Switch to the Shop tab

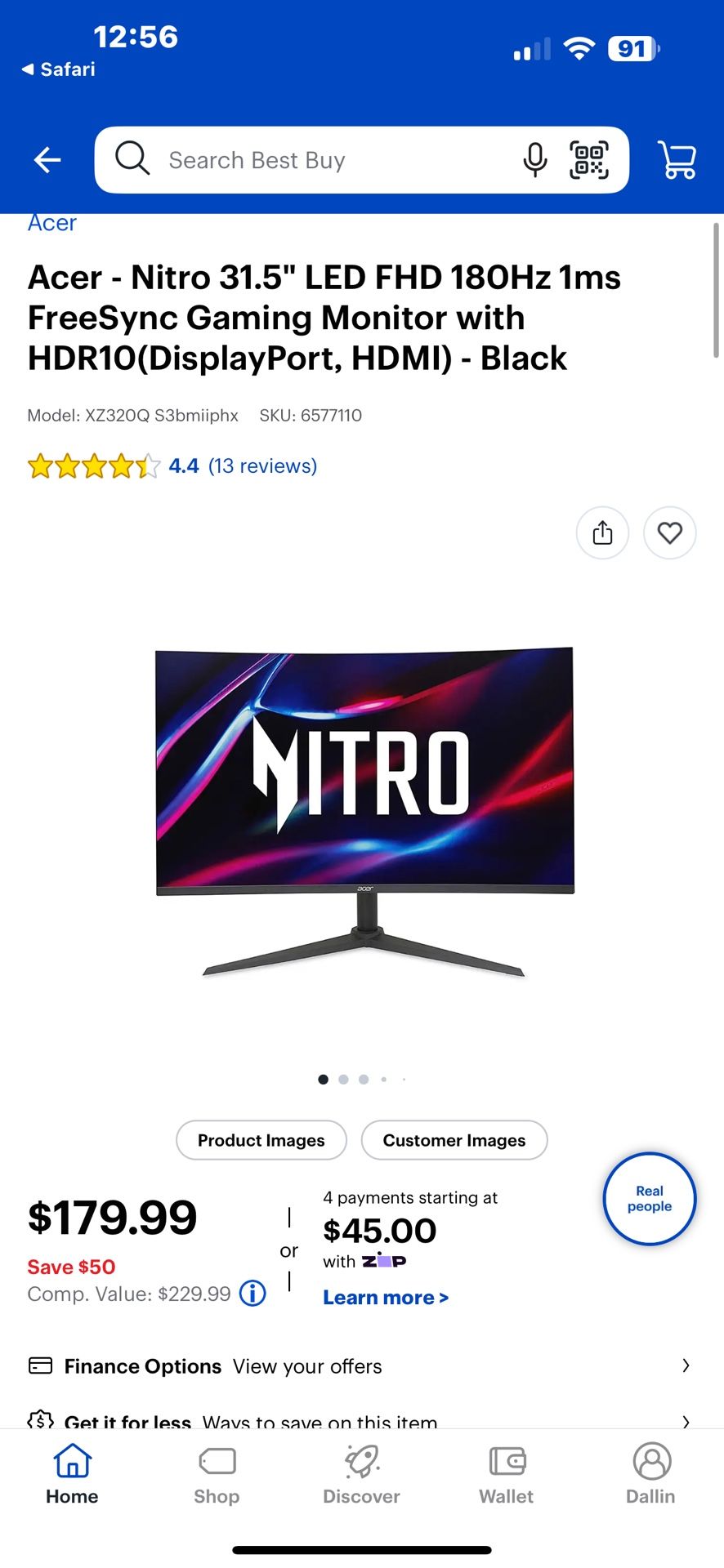coord(217,1475)
